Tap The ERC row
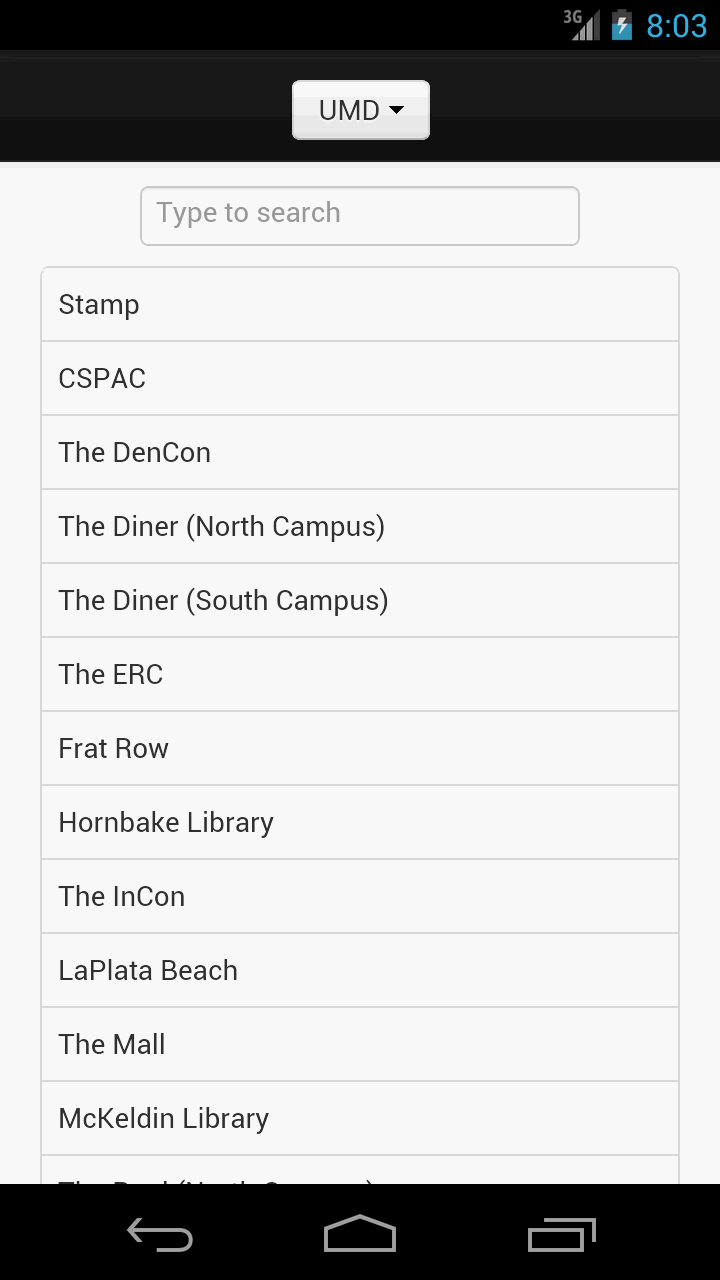 [x=360, y=675]
